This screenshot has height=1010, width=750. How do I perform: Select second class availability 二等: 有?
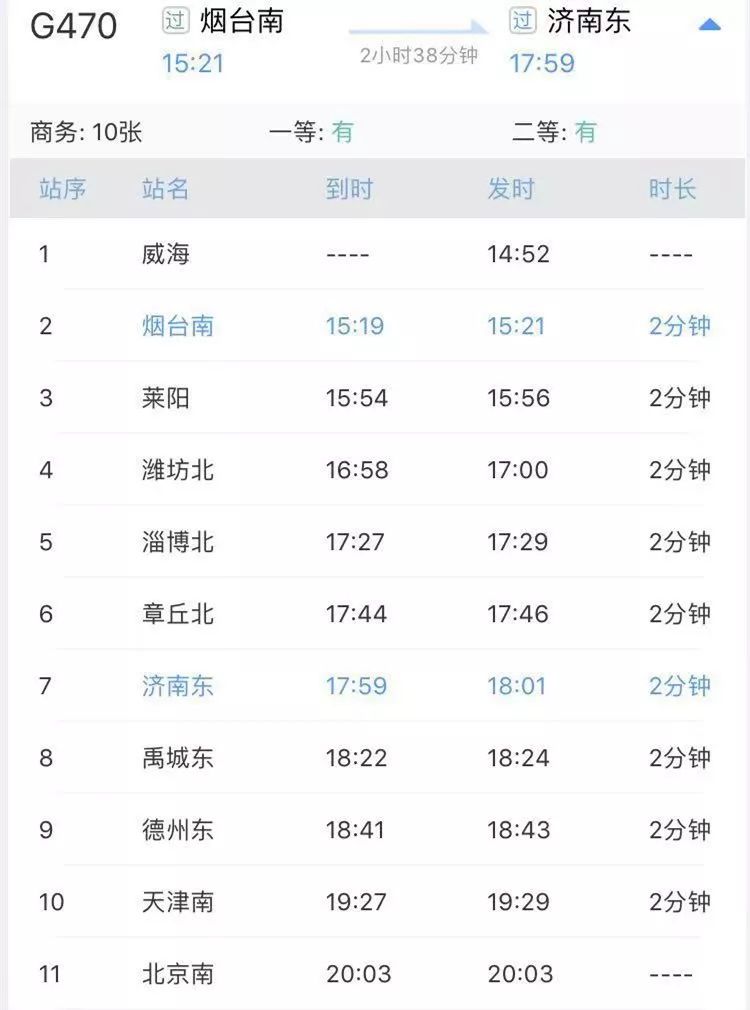click(555, 131)
